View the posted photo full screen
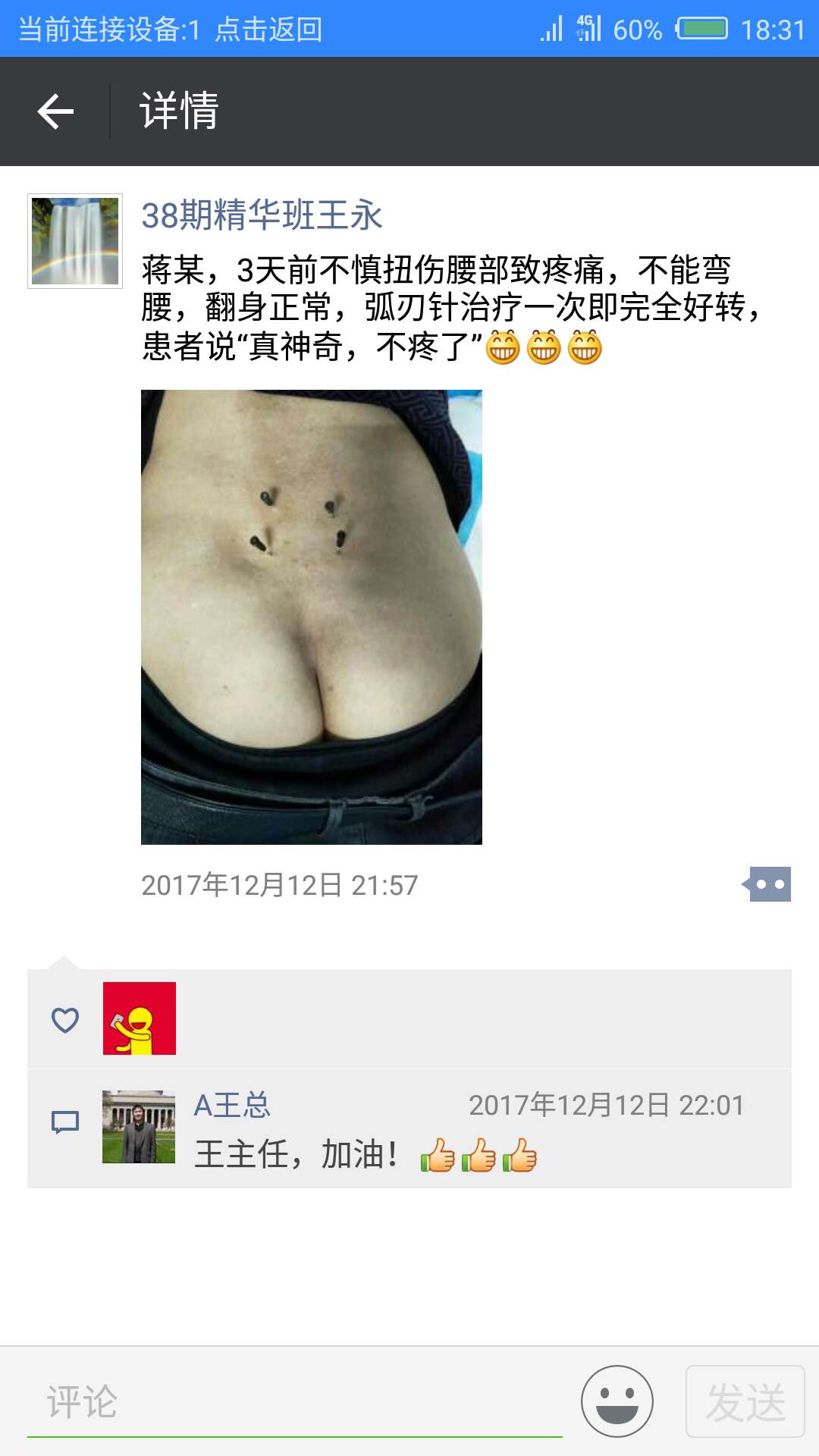The image size is (819, 1456). point(312,617)
